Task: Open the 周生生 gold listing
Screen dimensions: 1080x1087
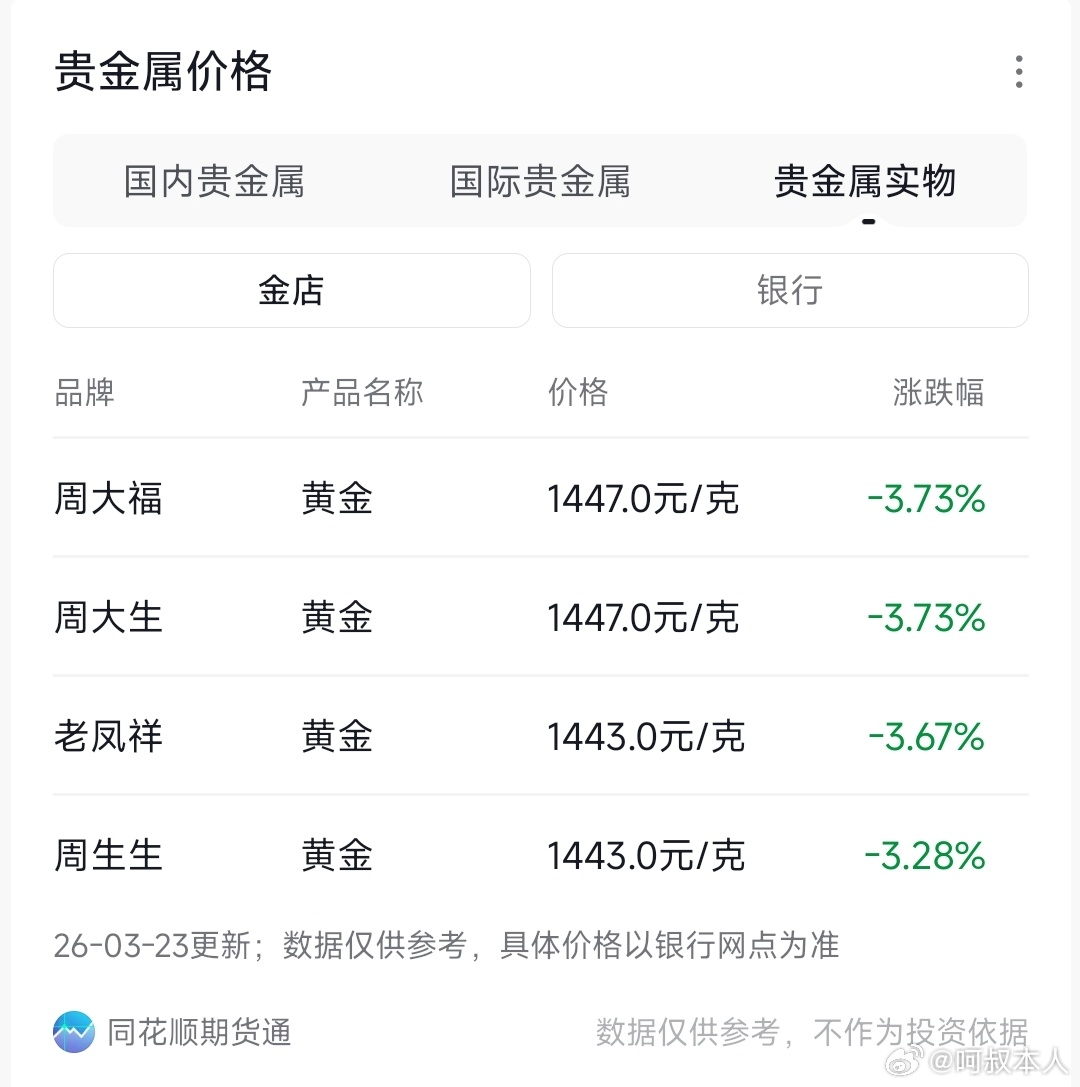Action: coord(108,855)
